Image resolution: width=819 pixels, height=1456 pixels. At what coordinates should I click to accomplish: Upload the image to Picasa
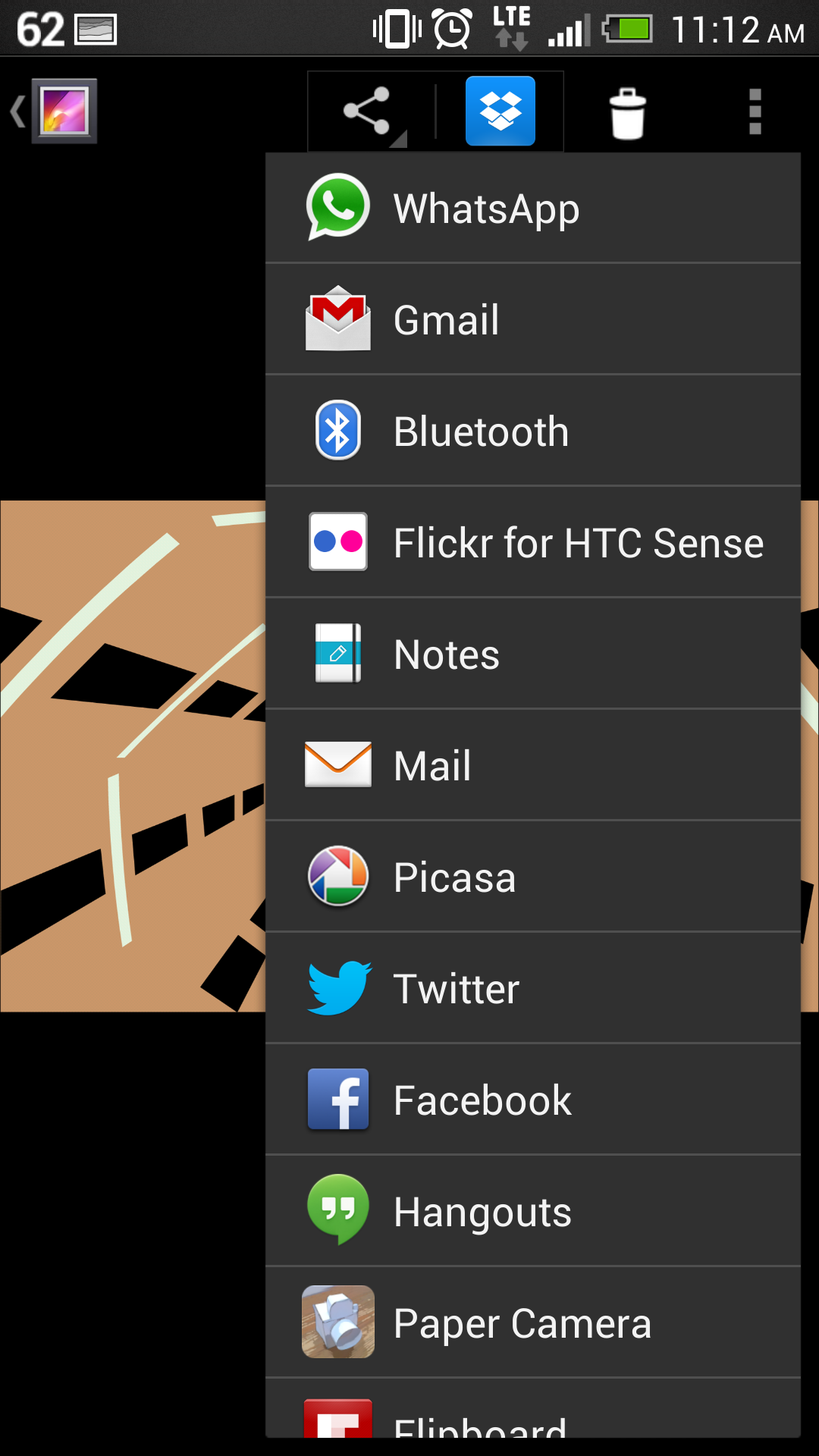point(532,877)
